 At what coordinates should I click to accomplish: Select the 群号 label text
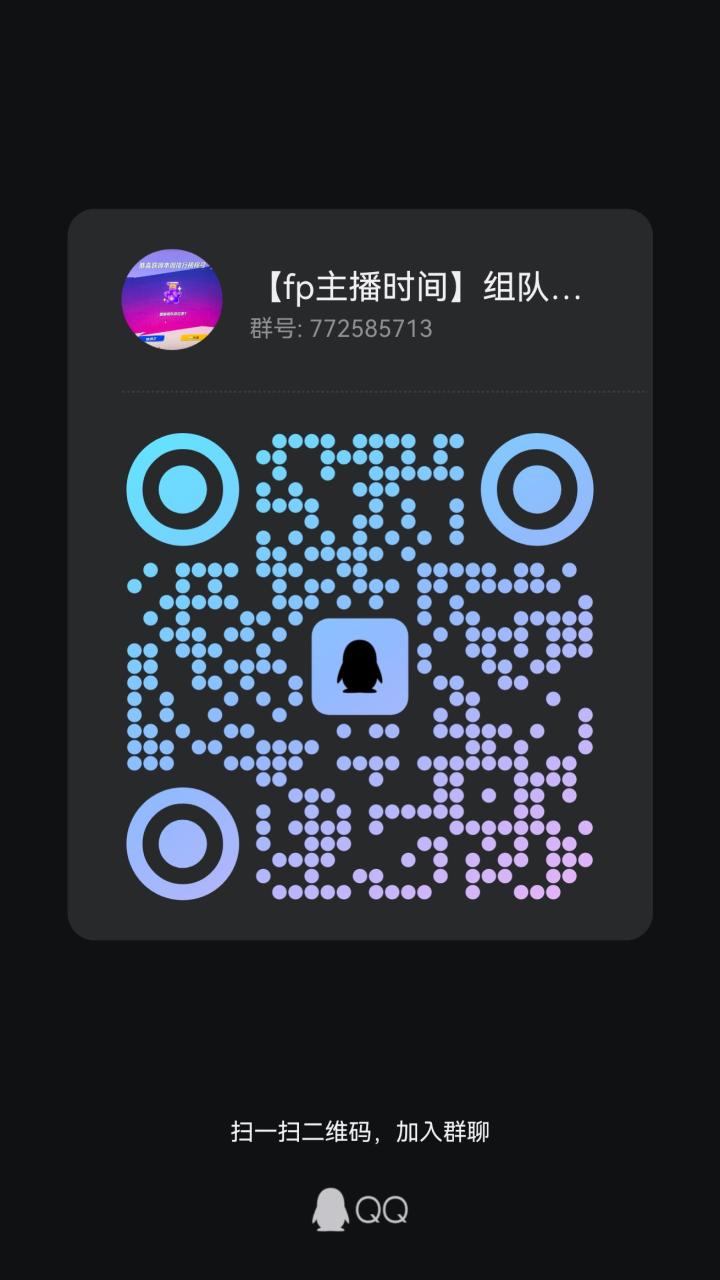point(270,327)
